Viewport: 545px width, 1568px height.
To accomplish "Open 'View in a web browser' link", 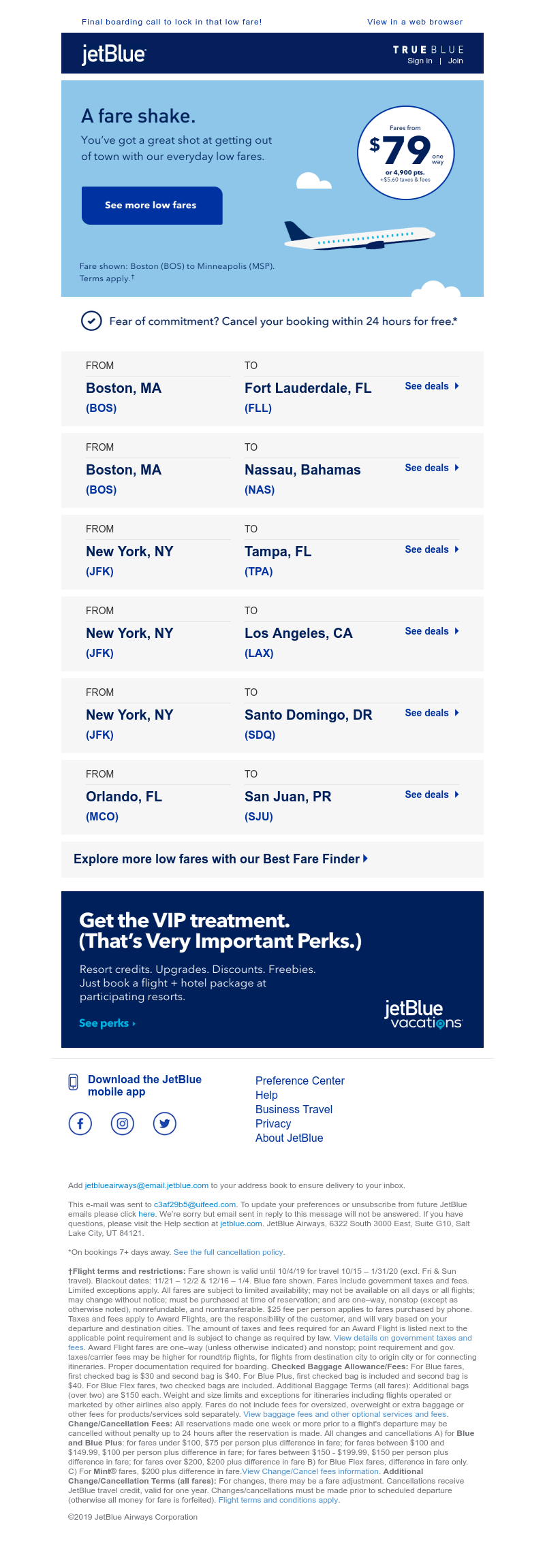I will (x=414, y=22).
